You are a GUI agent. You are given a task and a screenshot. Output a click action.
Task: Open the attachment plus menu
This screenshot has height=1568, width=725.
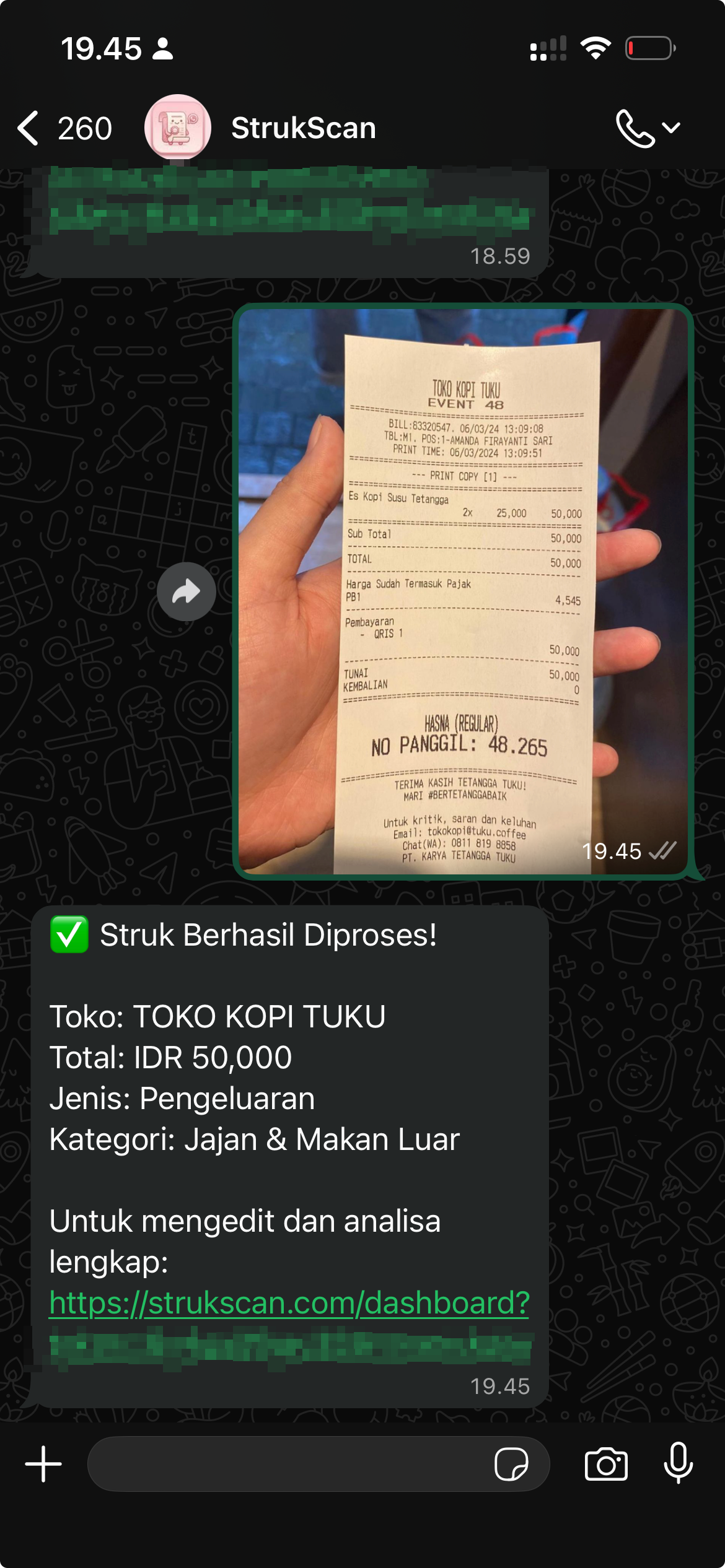(x=43, y=1464)
